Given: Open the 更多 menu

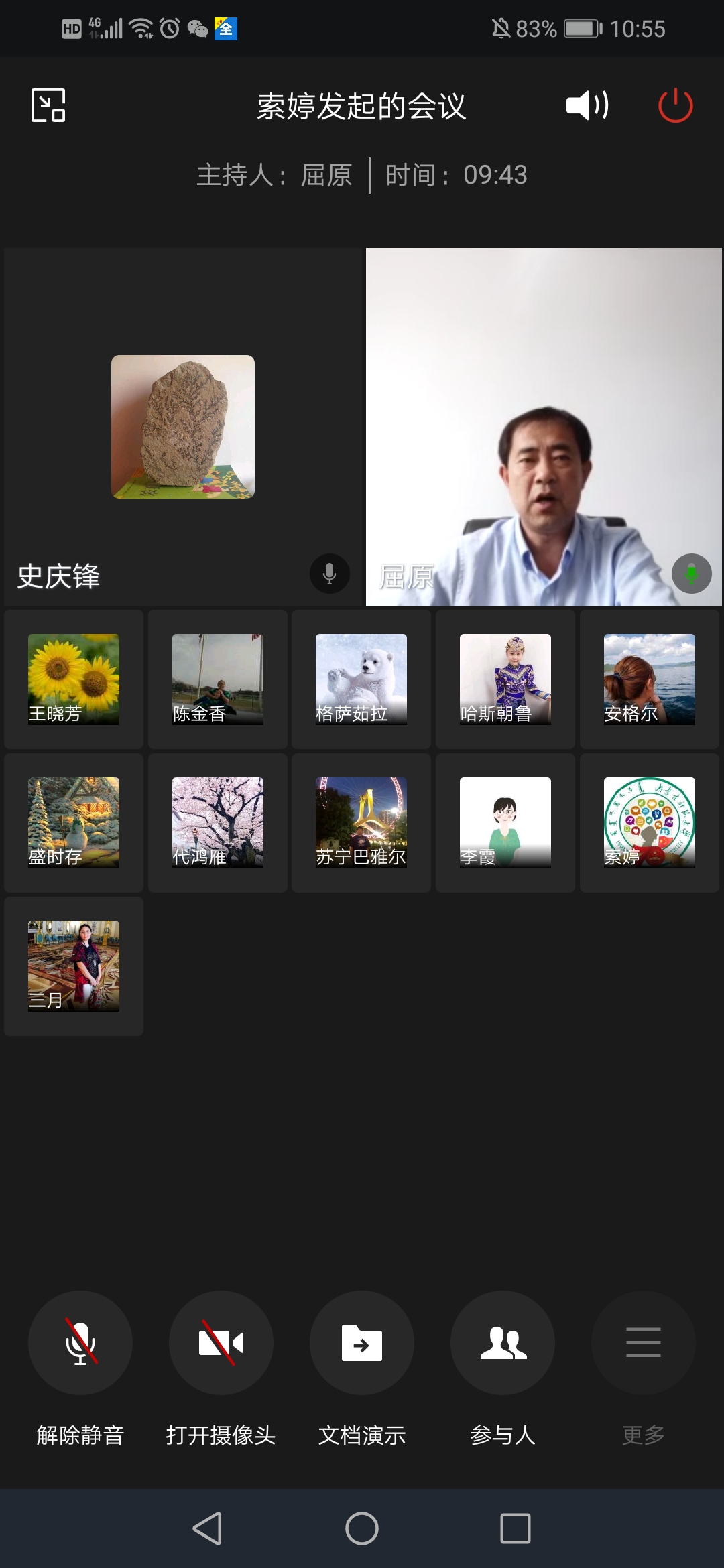Looking at the screenshot, I should (644, 1343).
